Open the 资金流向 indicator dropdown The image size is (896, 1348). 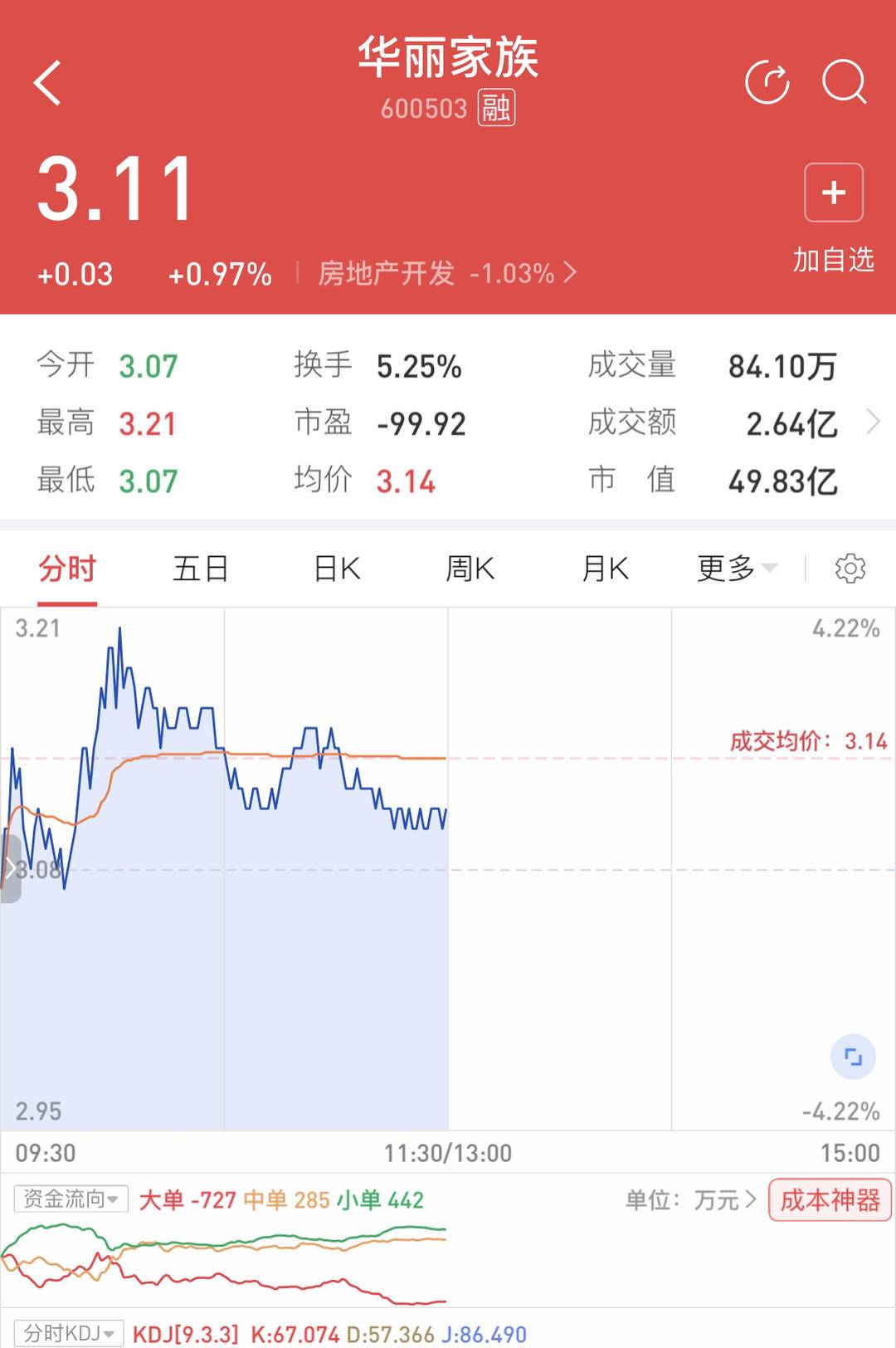click(x=71, y=1199)
